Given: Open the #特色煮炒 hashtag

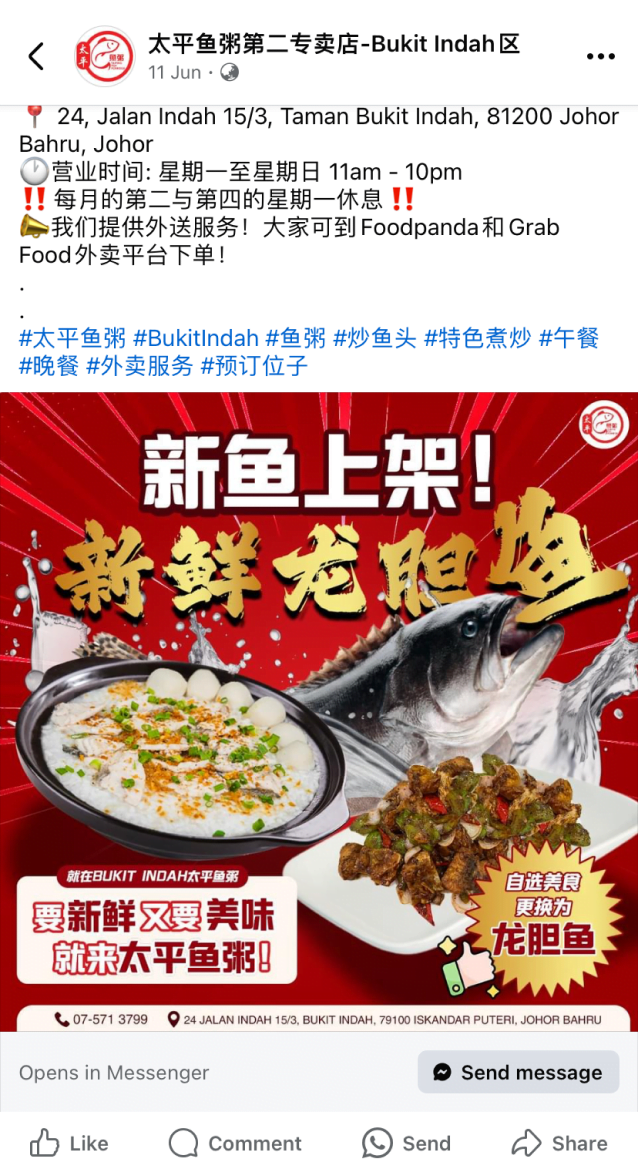Looking at the screenshot, I should [477, 338].
